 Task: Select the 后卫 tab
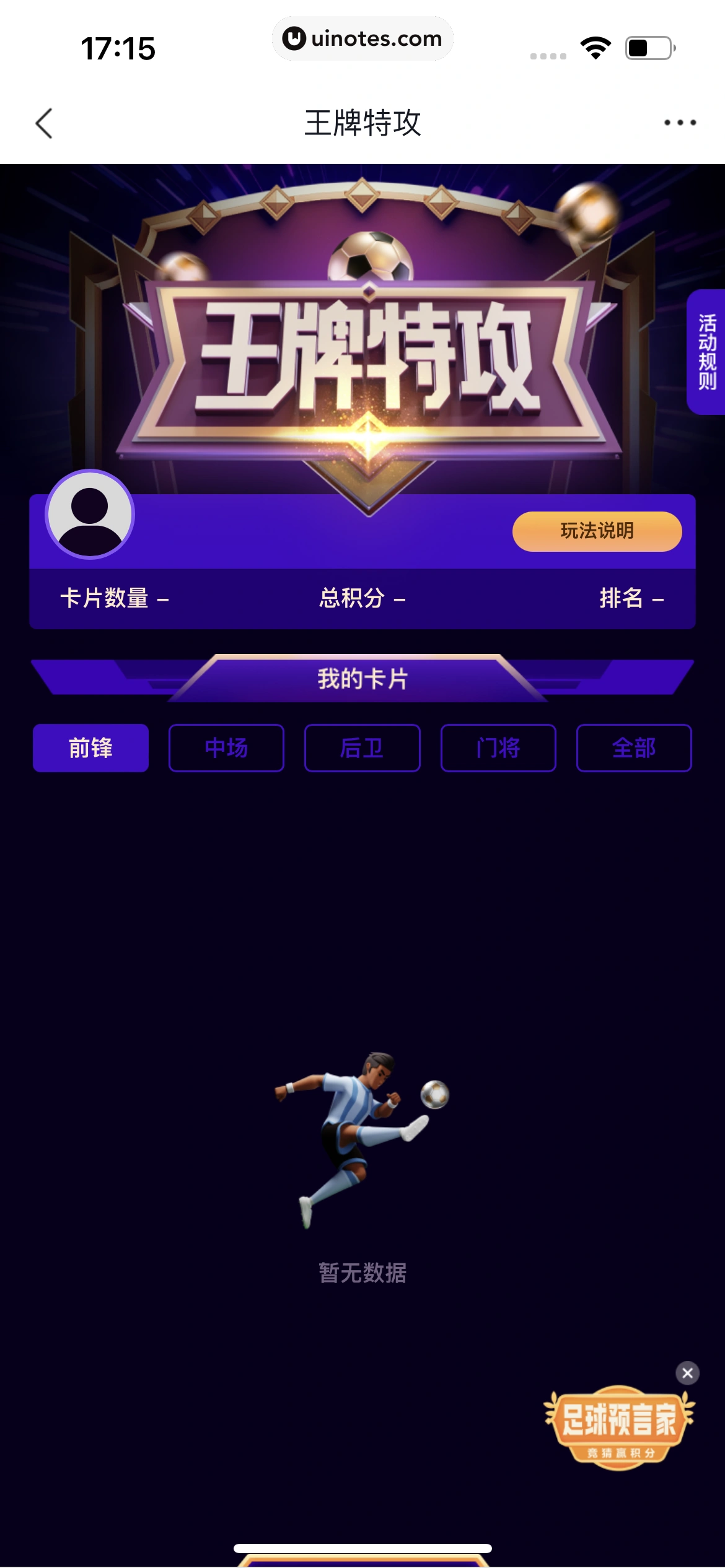point(362,748)
